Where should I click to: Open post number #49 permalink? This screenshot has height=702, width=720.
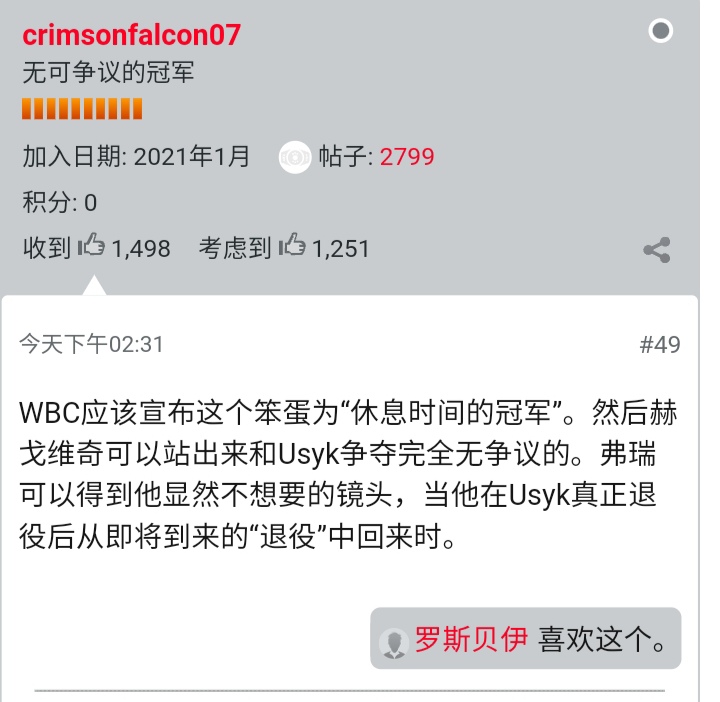(659, 345)
